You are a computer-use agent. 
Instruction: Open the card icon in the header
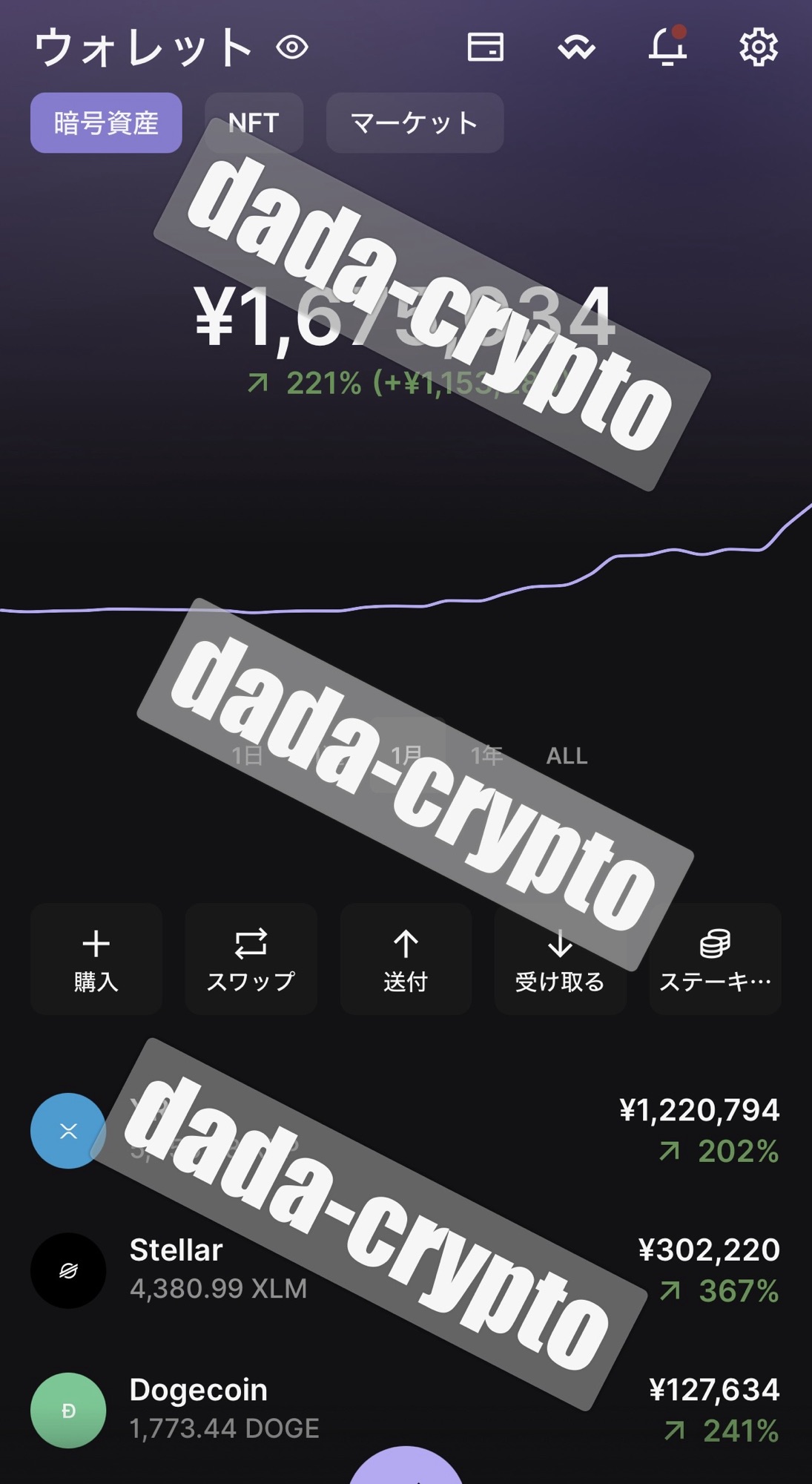[486, 47]
